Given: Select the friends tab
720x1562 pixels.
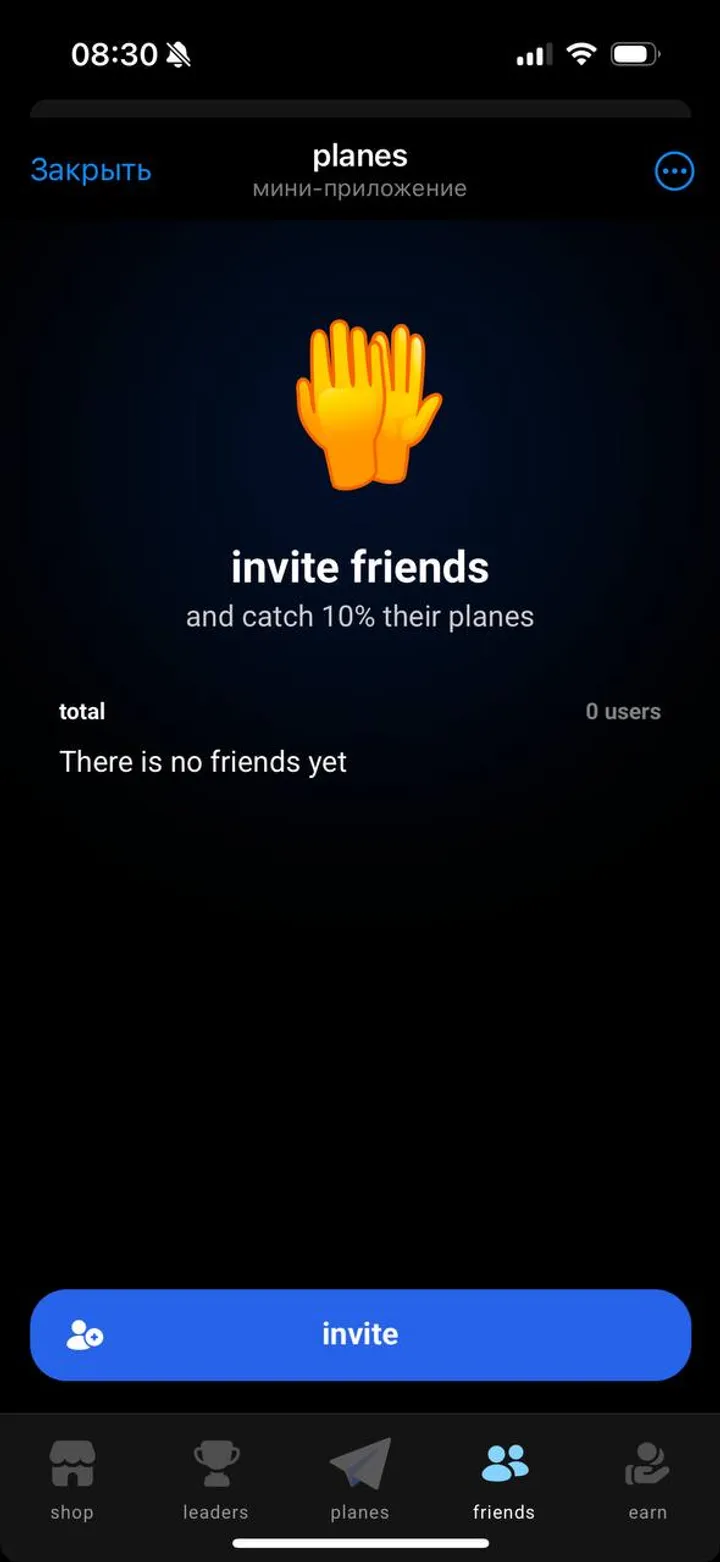Looking at the screenshot, I should tap(504, 1480).
